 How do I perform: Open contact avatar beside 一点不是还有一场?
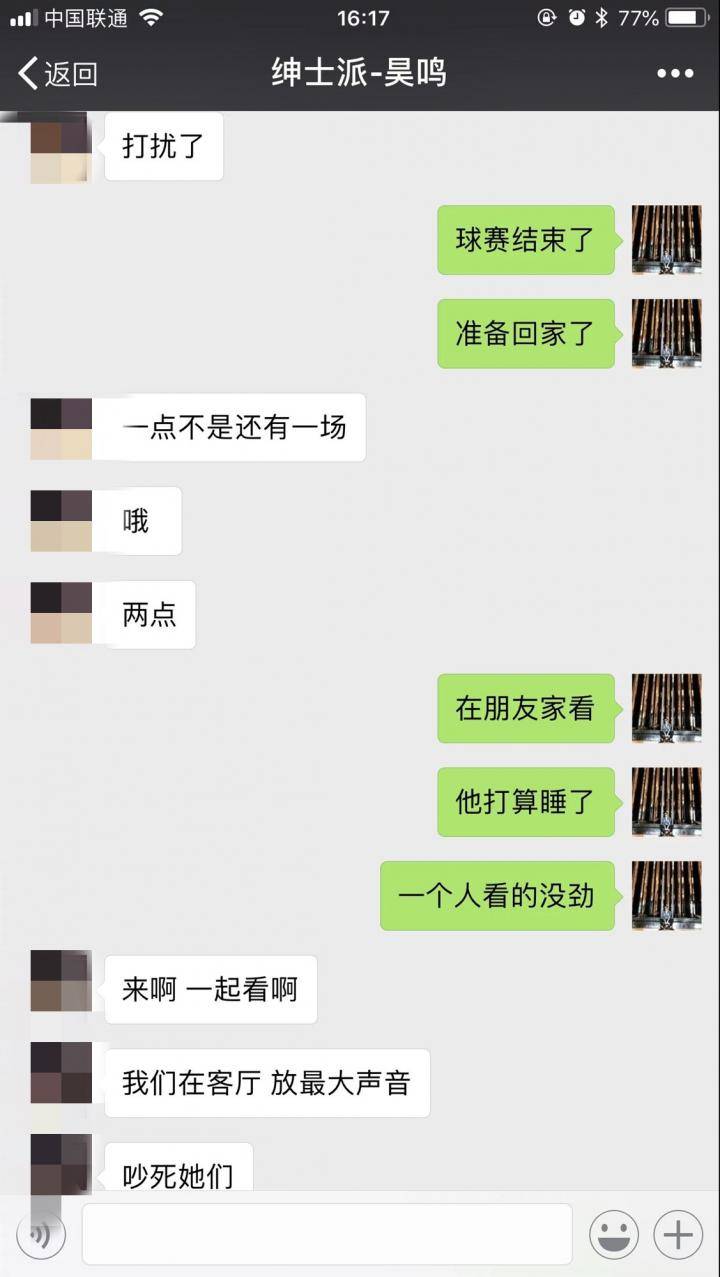[x=61, y=428]
